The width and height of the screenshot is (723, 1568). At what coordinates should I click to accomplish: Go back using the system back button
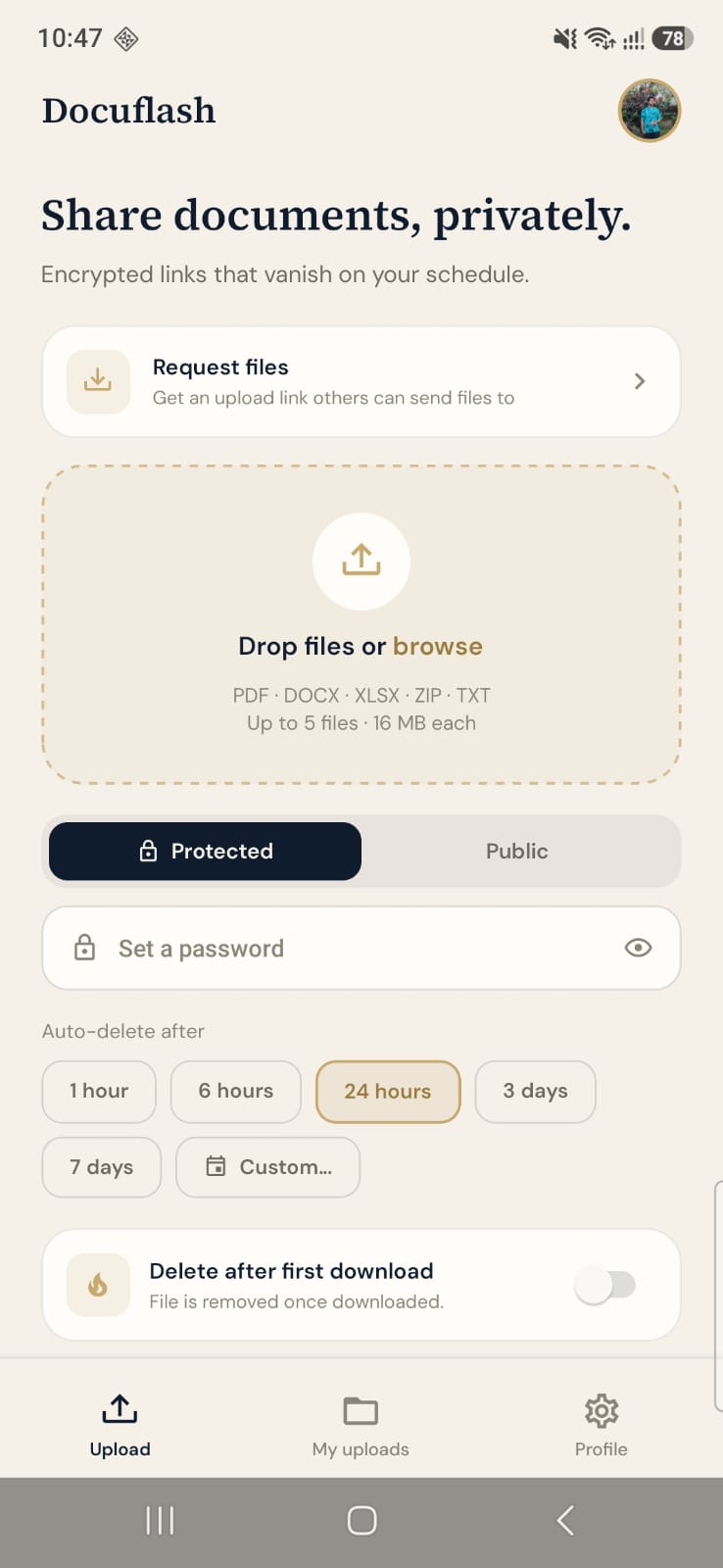[x=564, y=1520]
